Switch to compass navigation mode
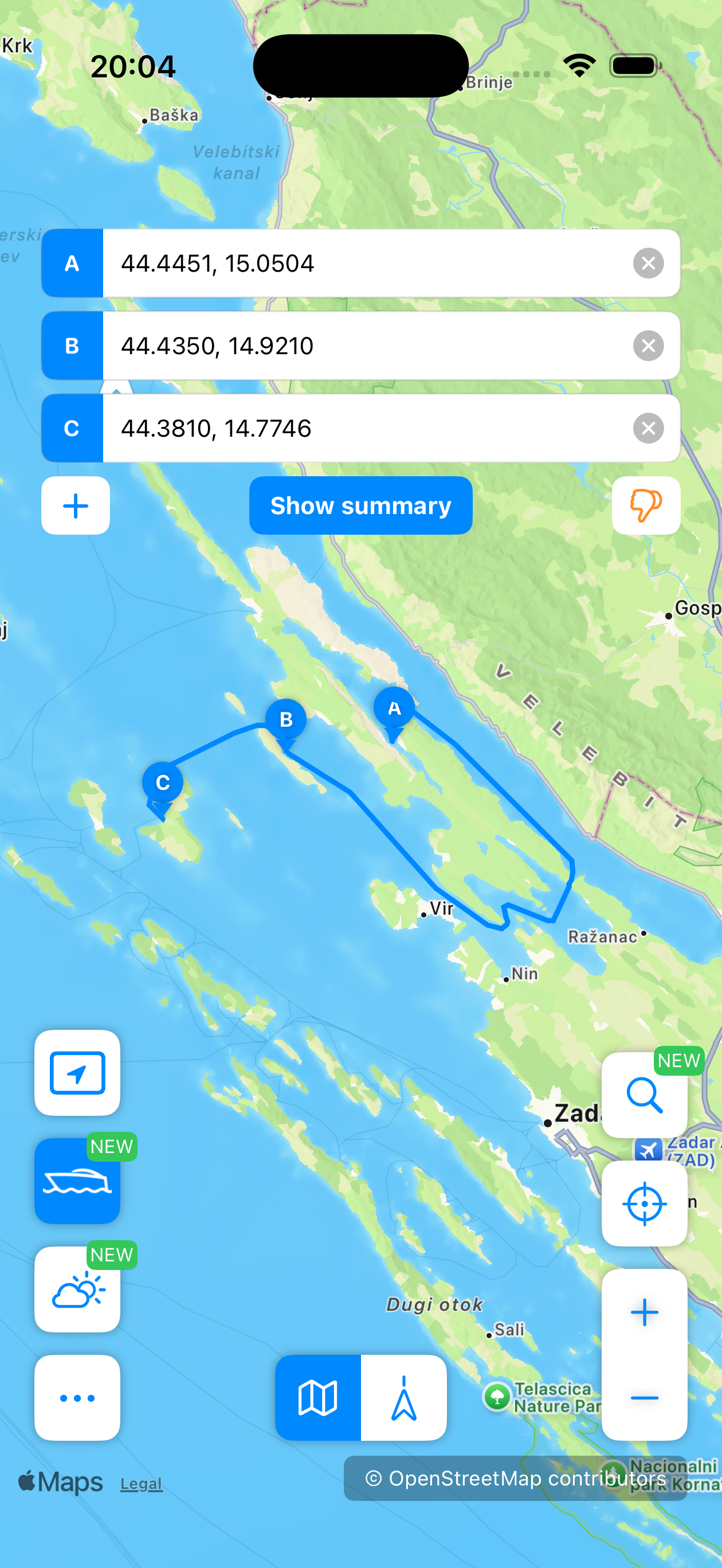The height and width of the screenshot is (1568, 722). 403,1398
